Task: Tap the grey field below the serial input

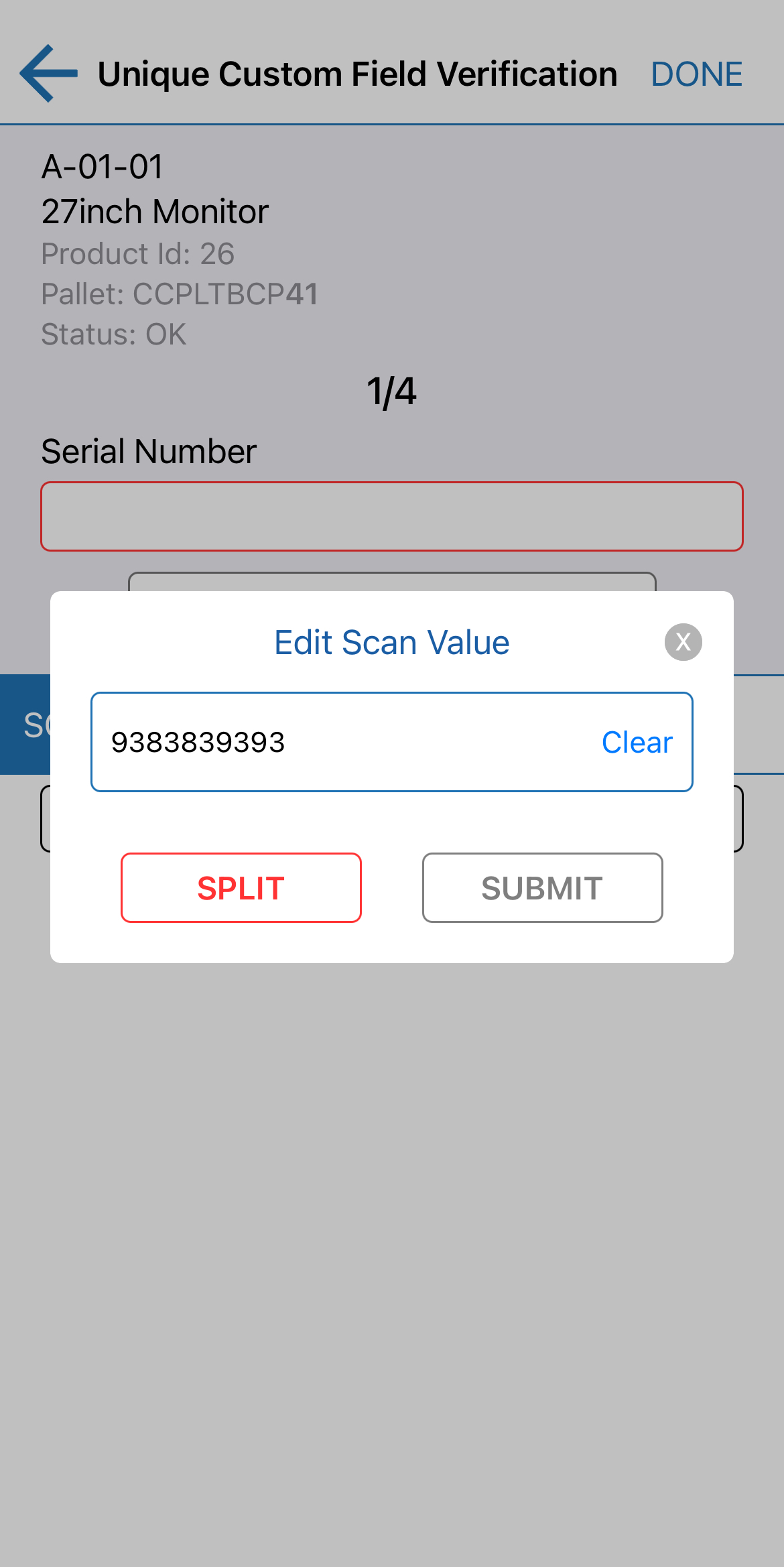Action: pyautogui.click(x=392, y=583)
